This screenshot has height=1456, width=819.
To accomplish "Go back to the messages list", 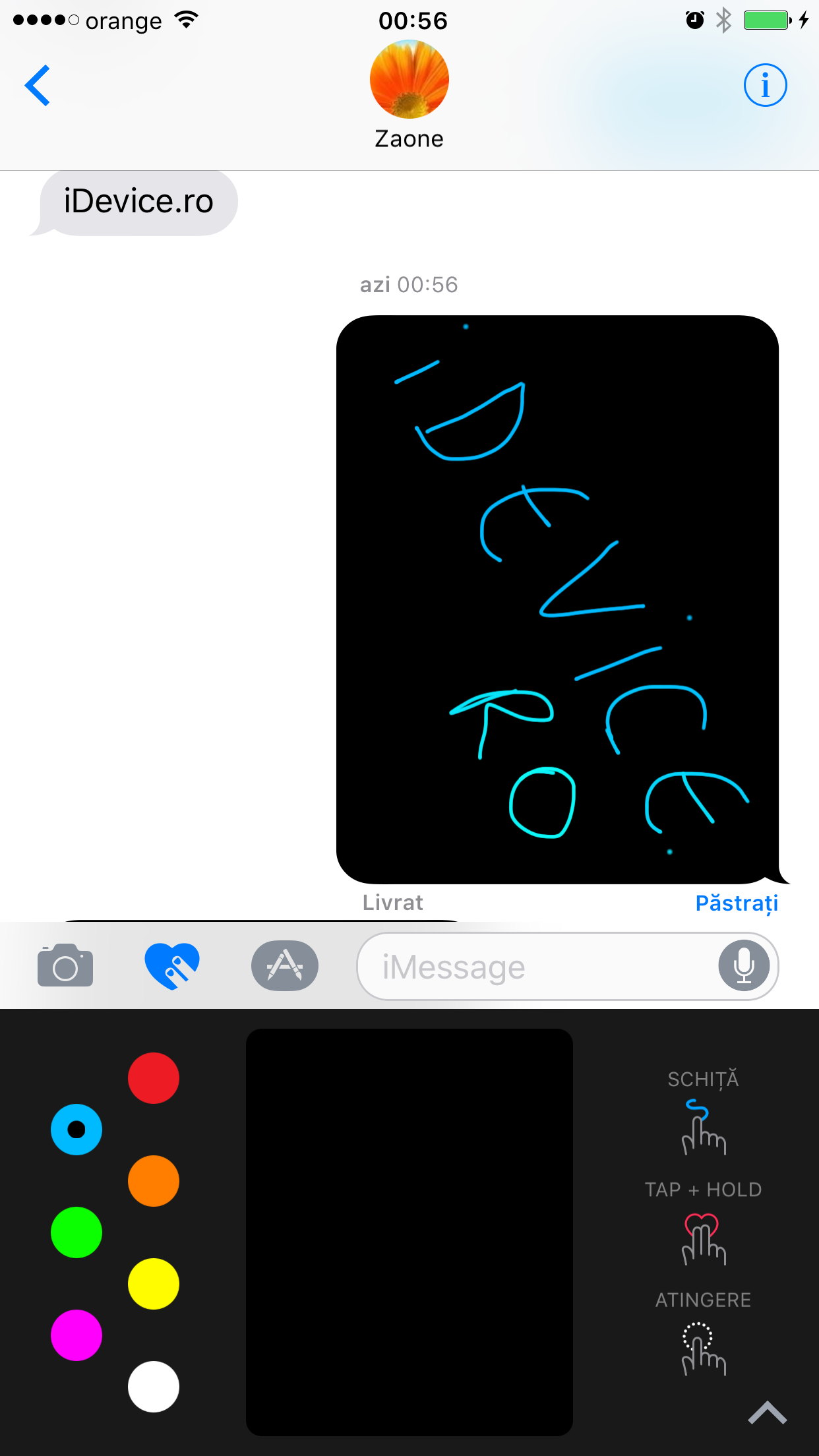I will pos(38,85).
